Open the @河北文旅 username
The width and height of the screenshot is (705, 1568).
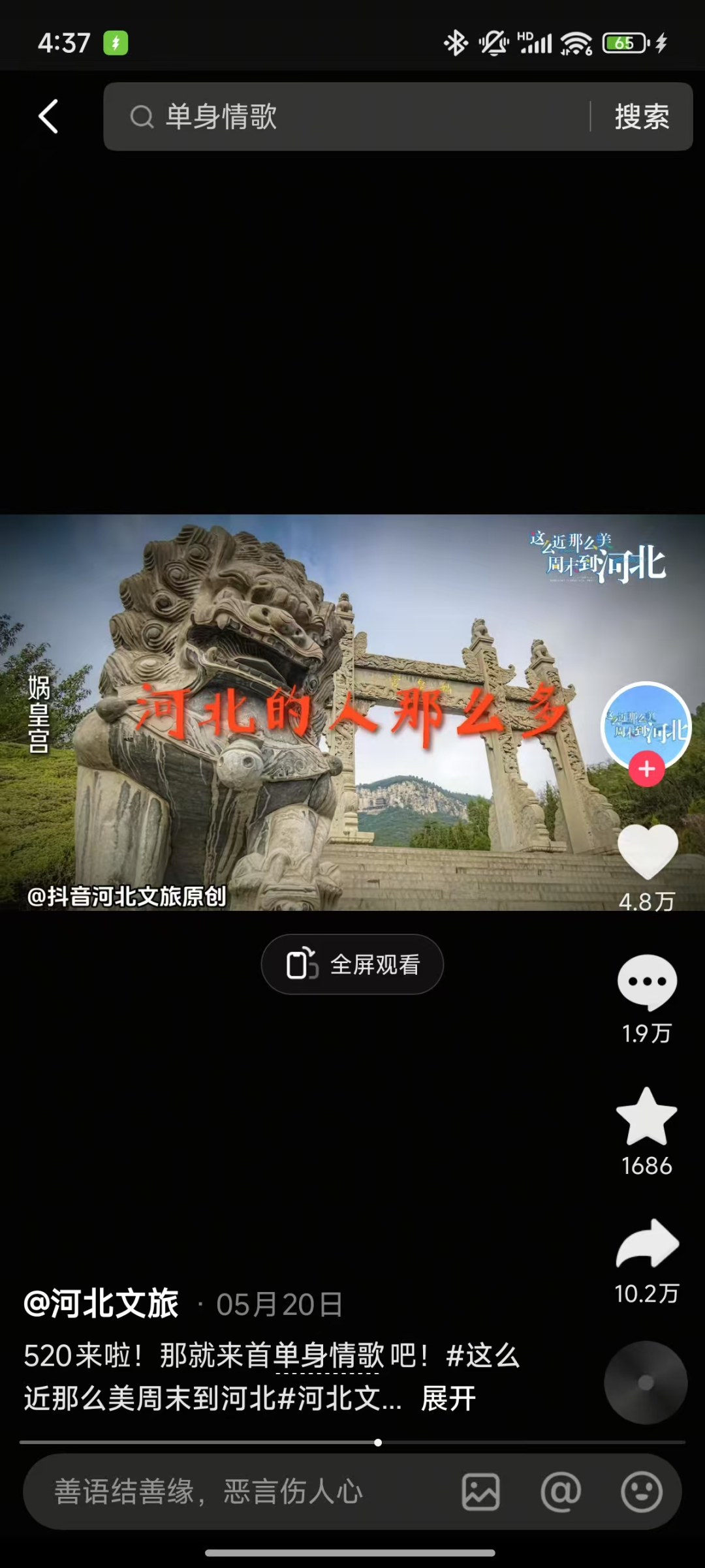tap(101, 1304)
